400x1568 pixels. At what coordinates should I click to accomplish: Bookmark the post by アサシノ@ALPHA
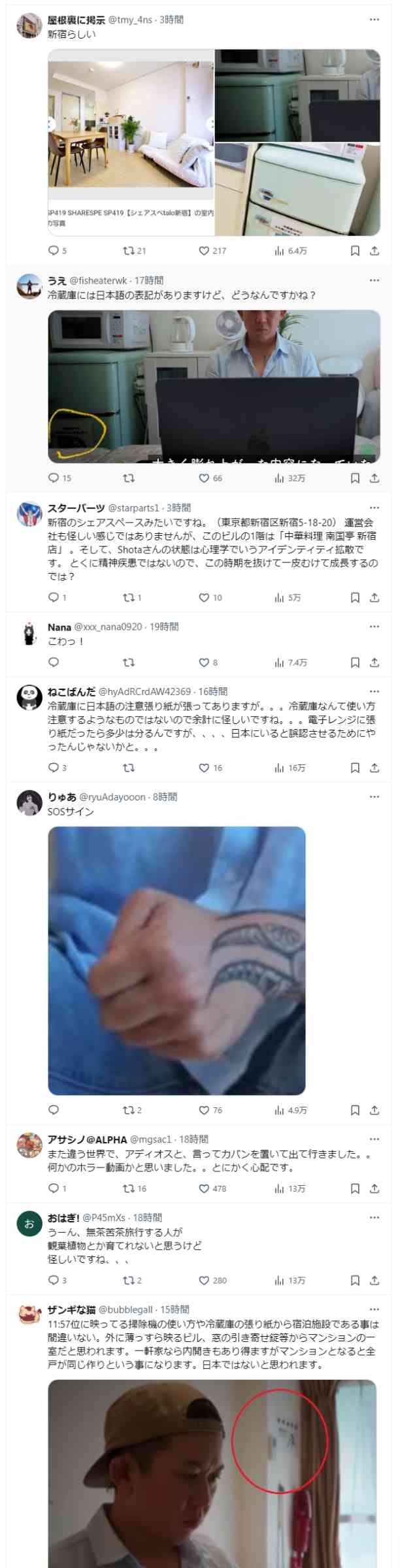(x=355, y=1188)
